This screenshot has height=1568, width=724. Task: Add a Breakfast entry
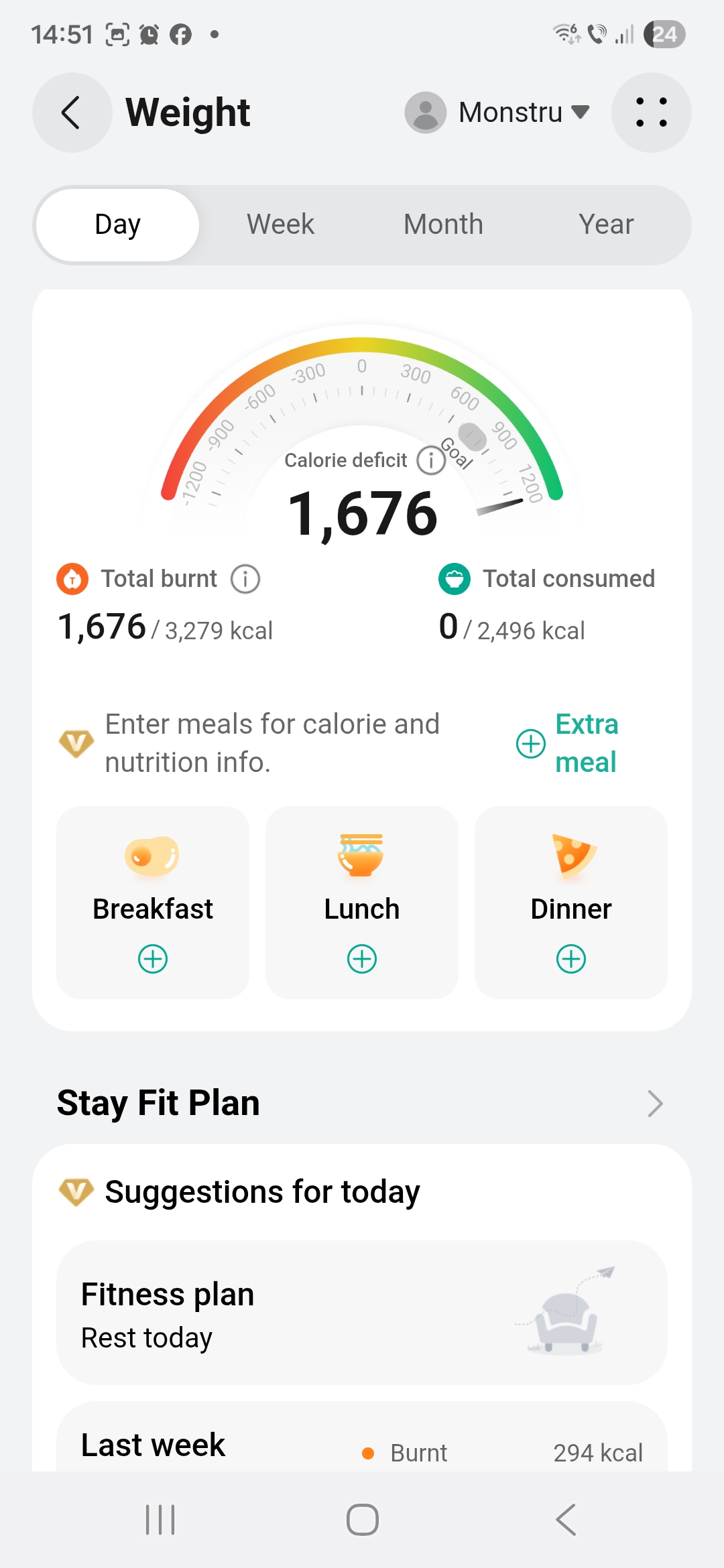(x=153, y=958)
